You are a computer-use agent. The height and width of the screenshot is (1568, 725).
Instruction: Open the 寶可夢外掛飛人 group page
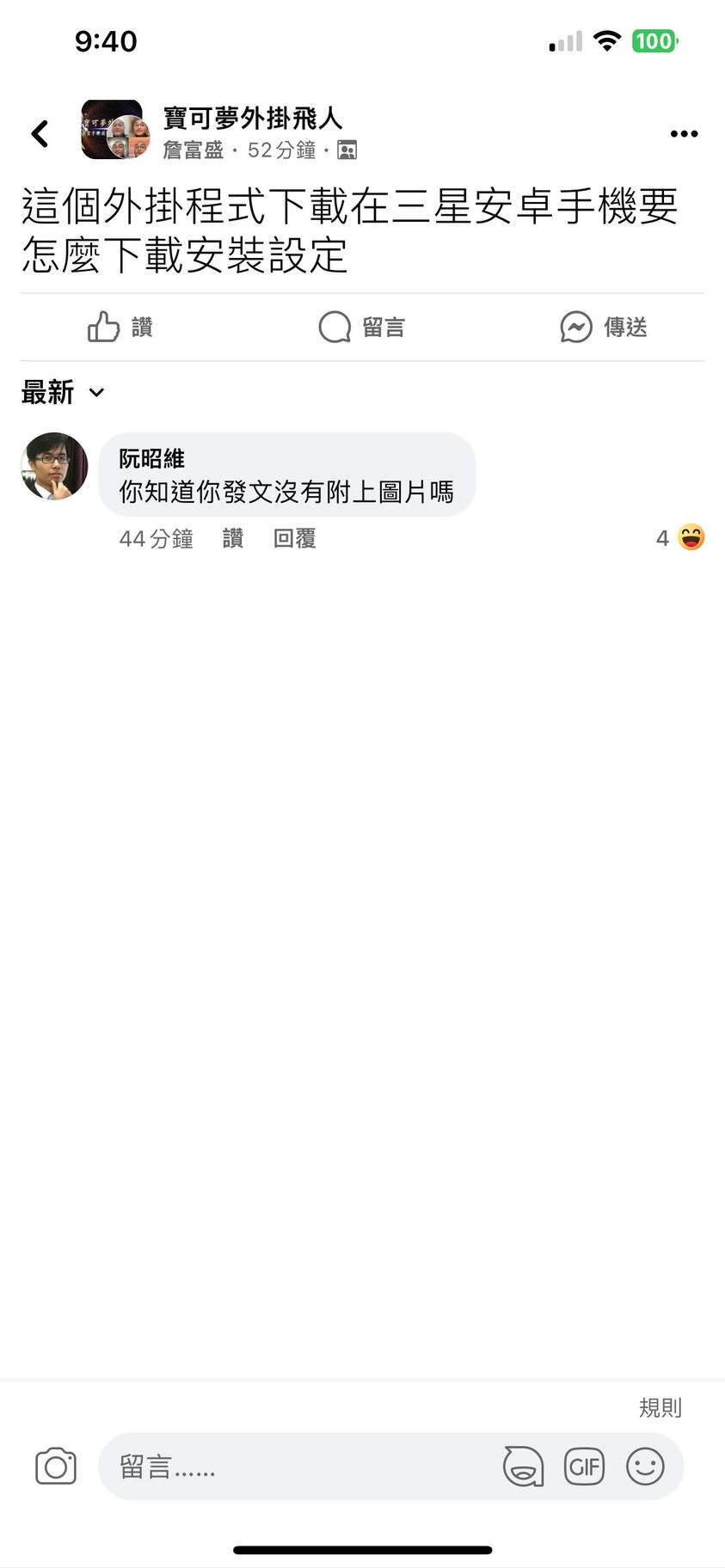tap(253, 118)
